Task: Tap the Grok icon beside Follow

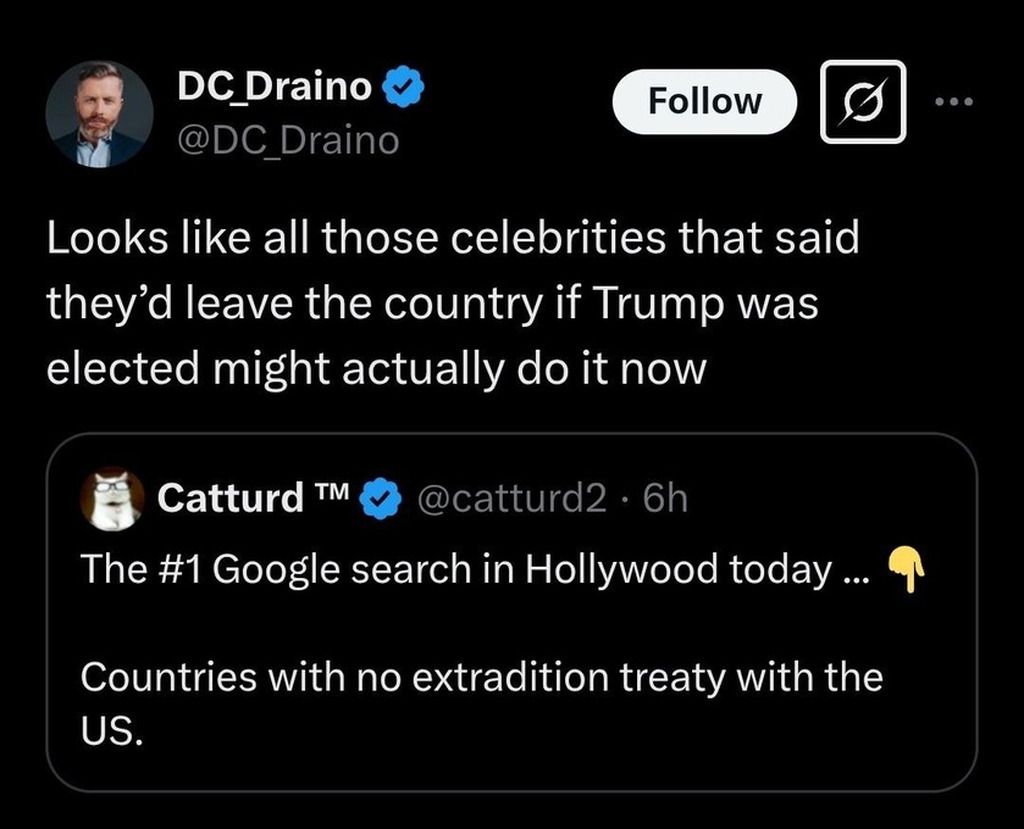Action: click(862, 101)
